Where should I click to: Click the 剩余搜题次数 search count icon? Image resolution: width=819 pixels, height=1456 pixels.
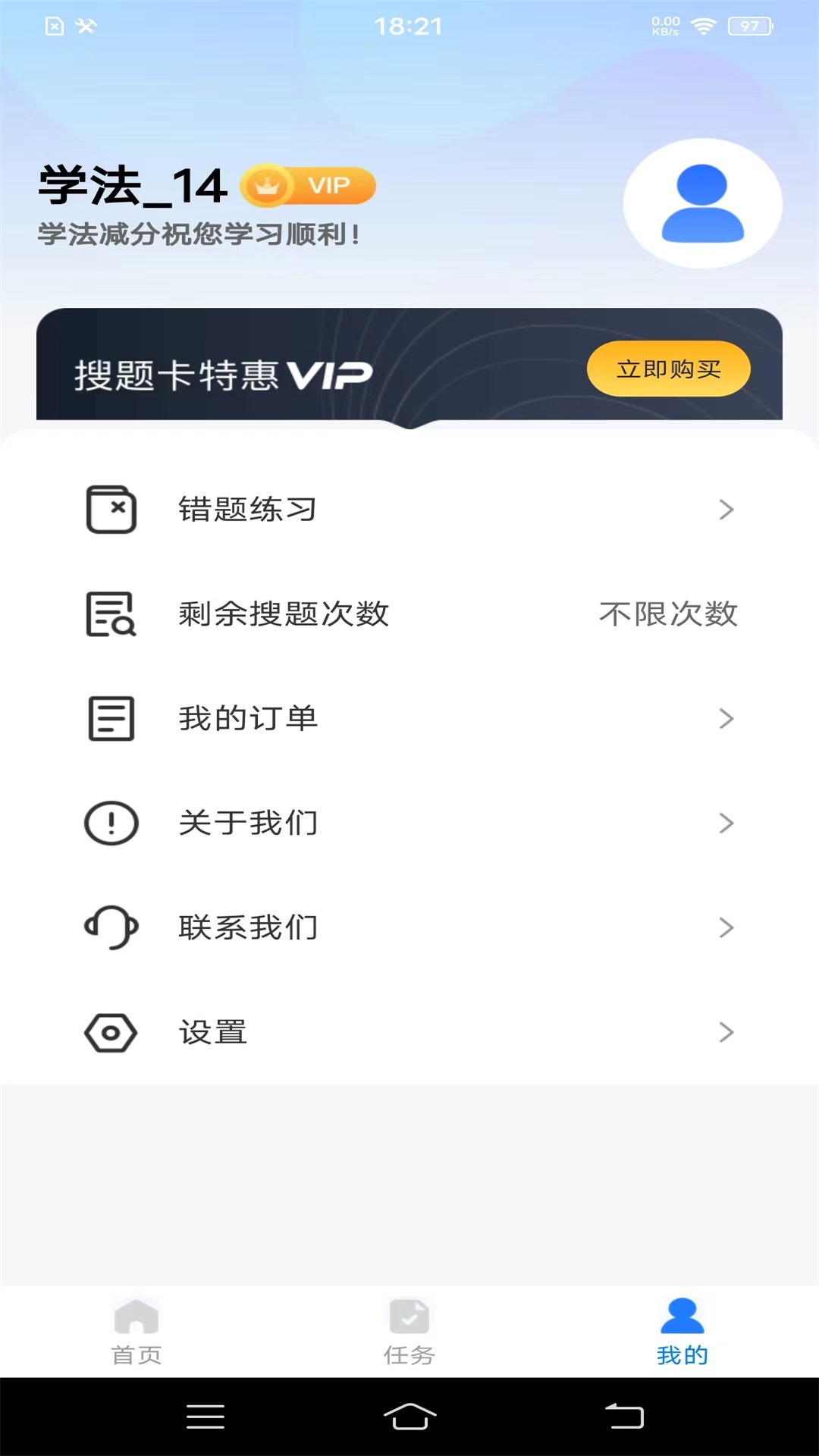tap(111, 614)
